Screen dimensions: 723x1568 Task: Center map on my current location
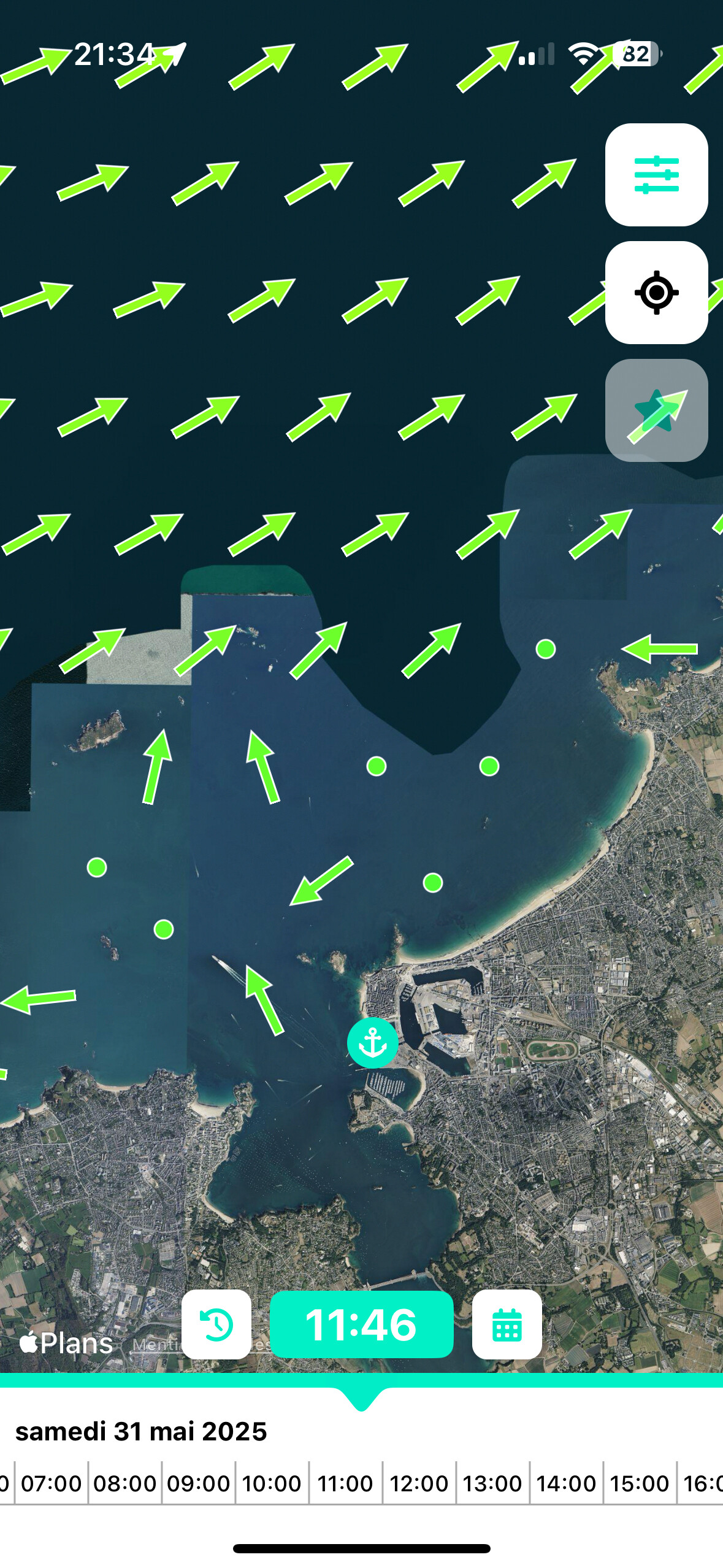656,293
